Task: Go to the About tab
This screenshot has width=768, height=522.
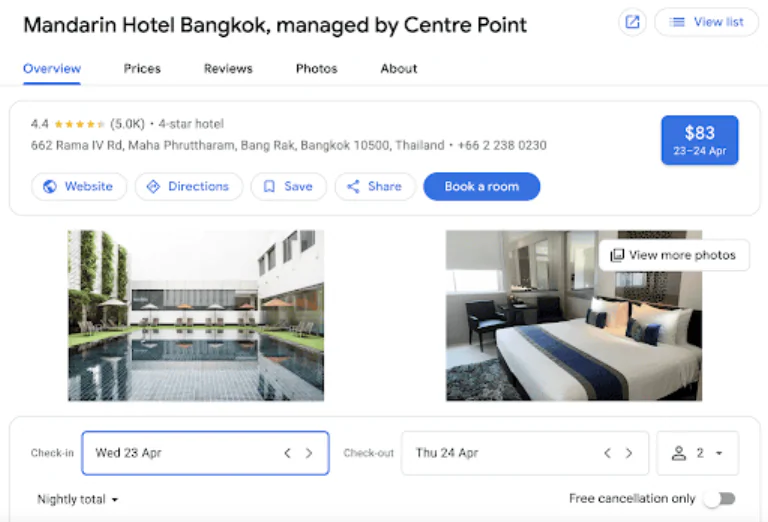Action: pyautogui.click(x=398, y=69)
